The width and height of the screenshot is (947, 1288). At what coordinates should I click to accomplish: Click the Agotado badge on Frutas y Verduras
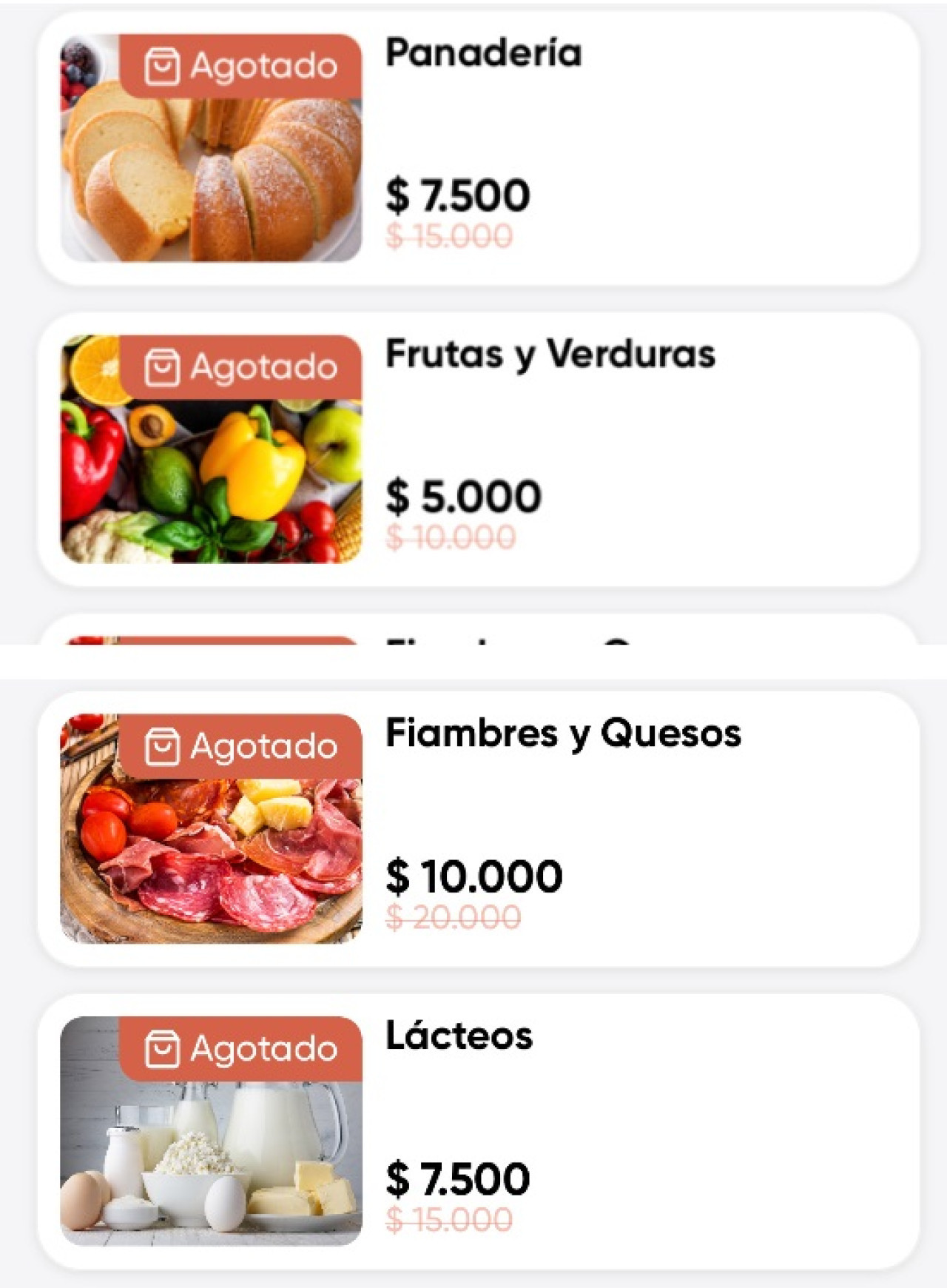point(237,366)
